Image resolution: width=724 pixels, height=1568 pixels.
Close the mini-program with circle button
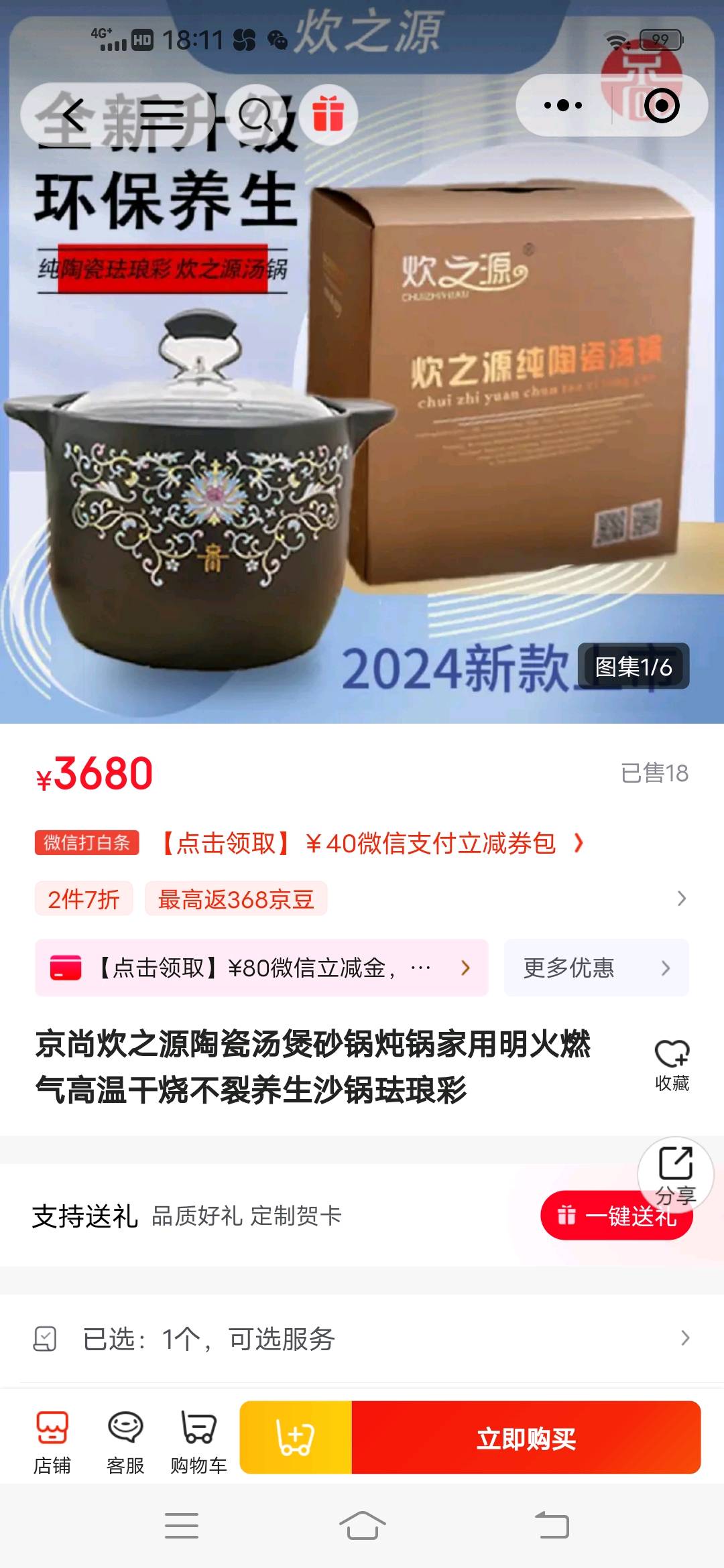(661, 106)
